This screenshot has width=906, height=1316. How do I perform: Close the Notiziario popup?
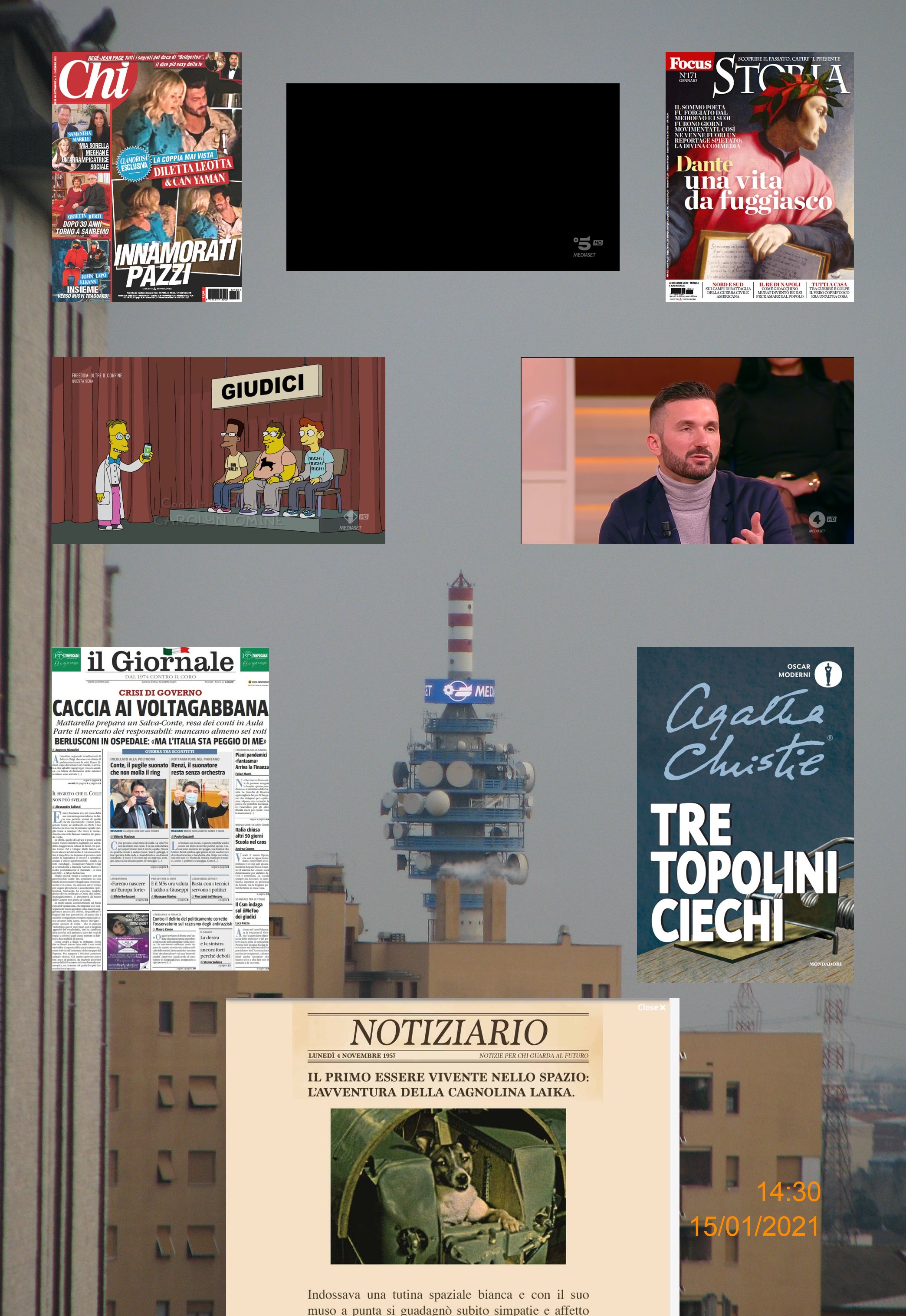coord(651,1008)
